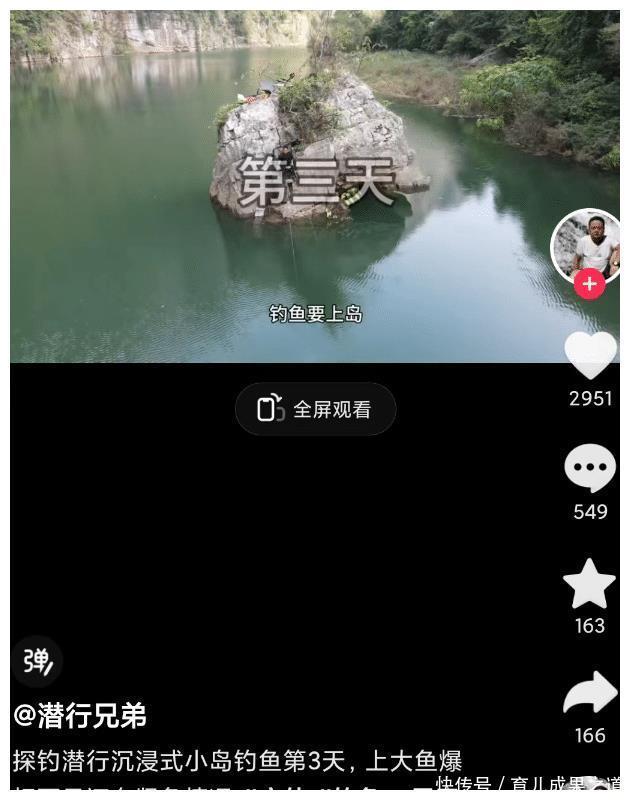Follow the creator with the plus badge
This screenshot has width=630, height=800.
coord(589,284)
